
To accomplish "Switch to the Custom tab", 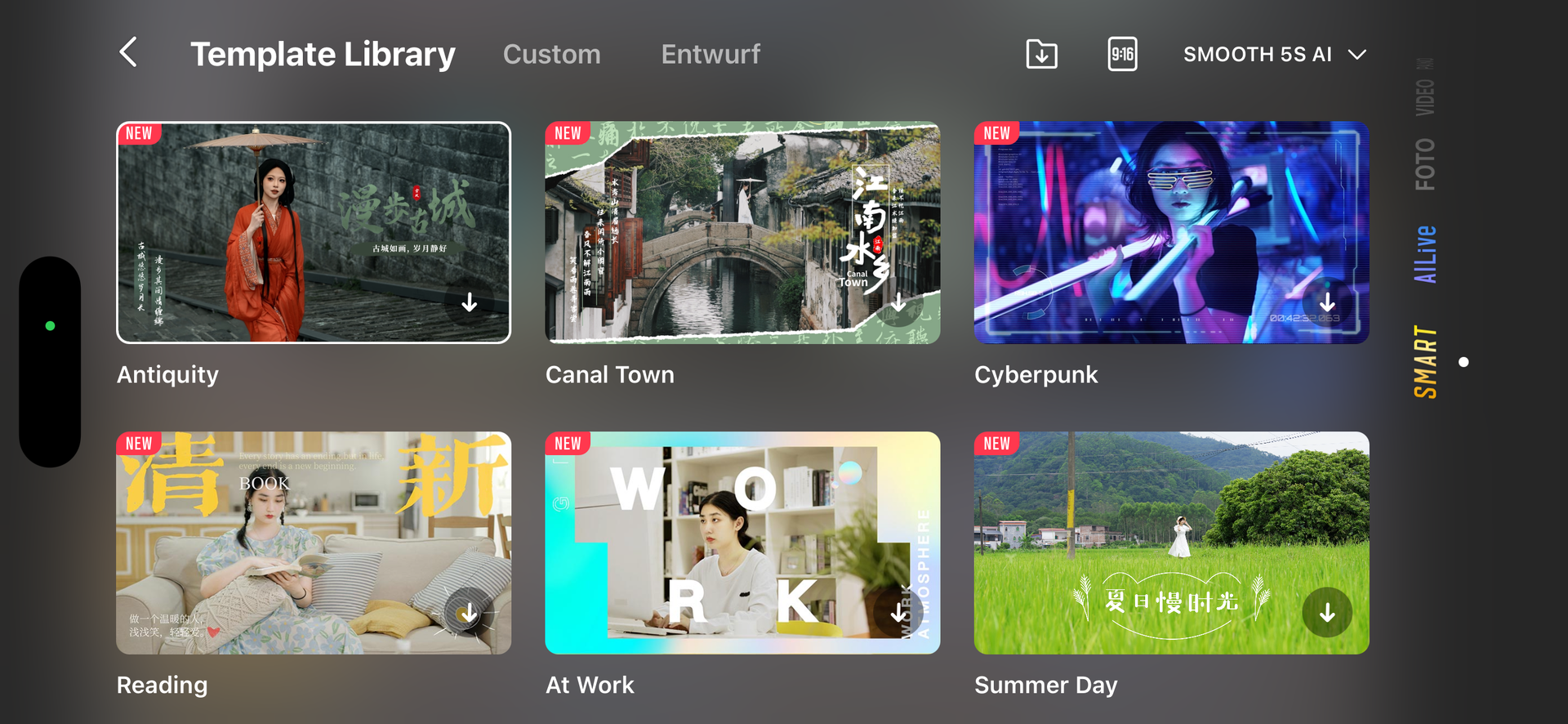I will point(551,54).
